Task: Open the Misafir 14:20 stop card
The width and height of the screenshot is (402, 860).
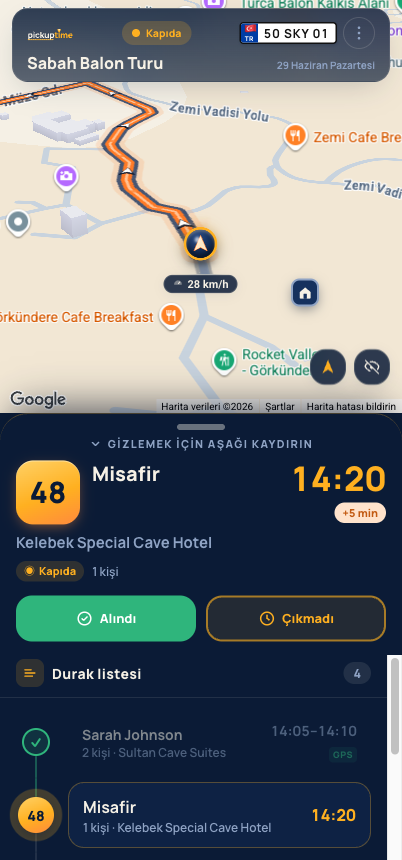Action: [x=219, y=814]
